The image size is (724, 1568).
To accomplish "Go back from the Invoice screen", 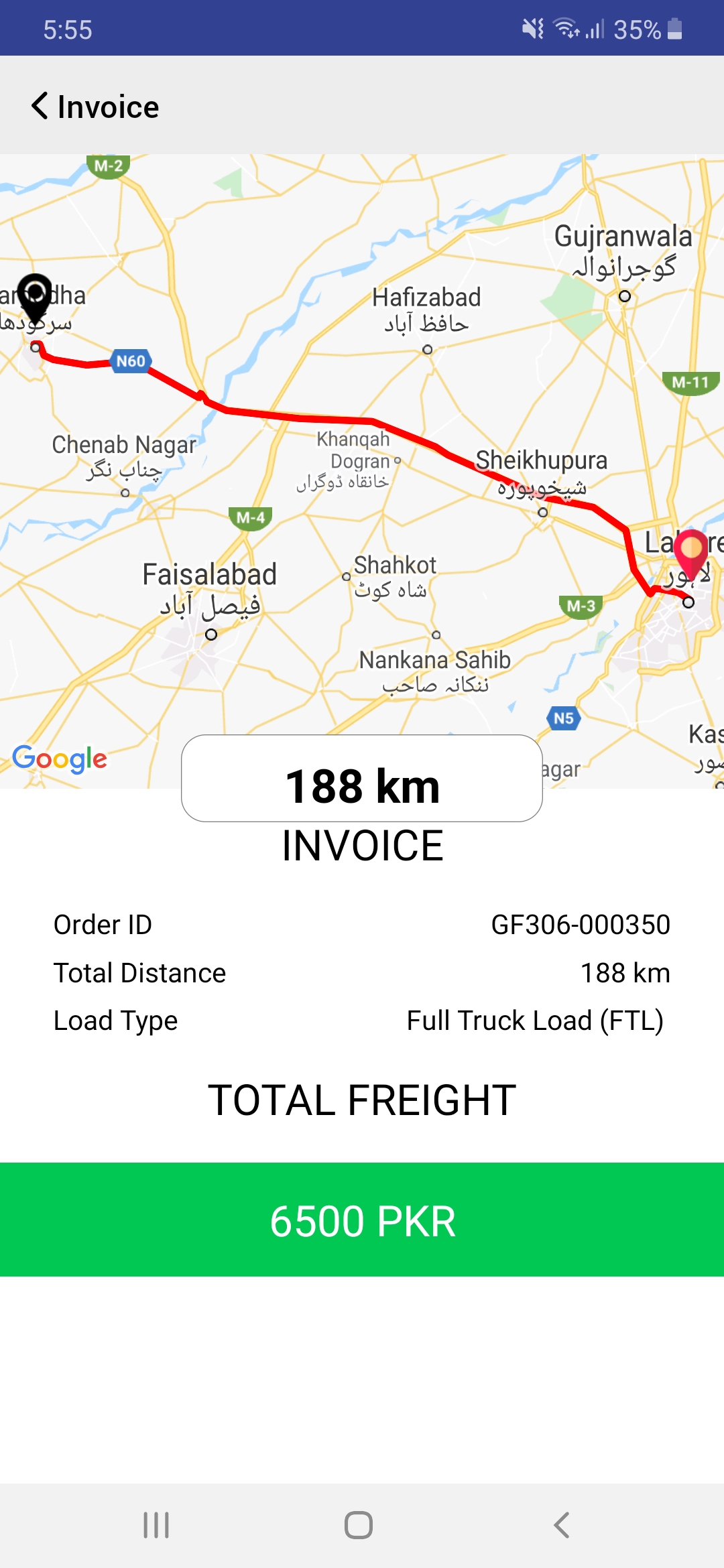I will click(40, 106).
